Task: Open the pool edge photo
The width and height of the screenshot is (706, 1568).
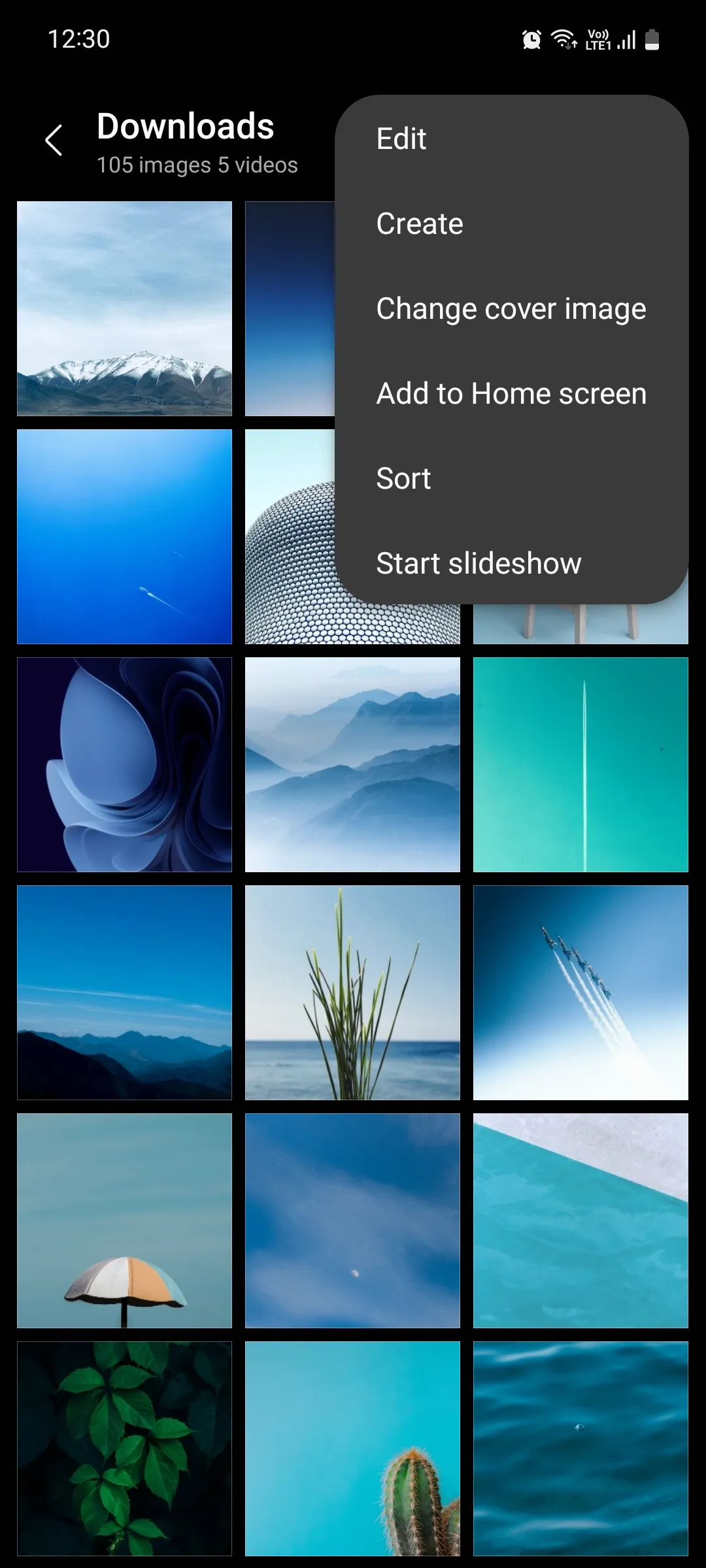Action: 580,1220
